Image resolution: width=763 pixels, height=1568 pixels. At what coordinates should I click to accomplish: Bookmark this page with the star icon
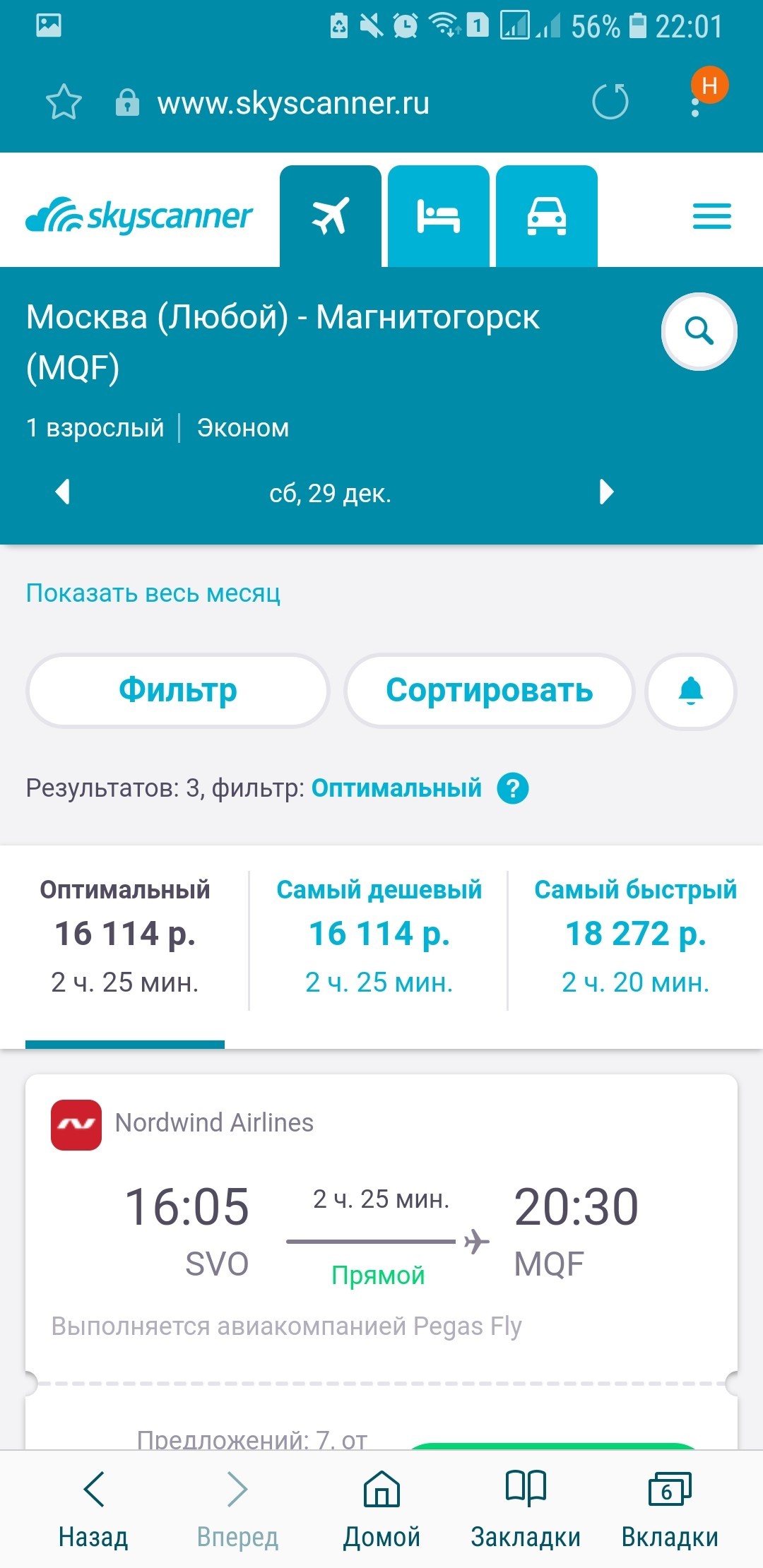coord(64,102)
